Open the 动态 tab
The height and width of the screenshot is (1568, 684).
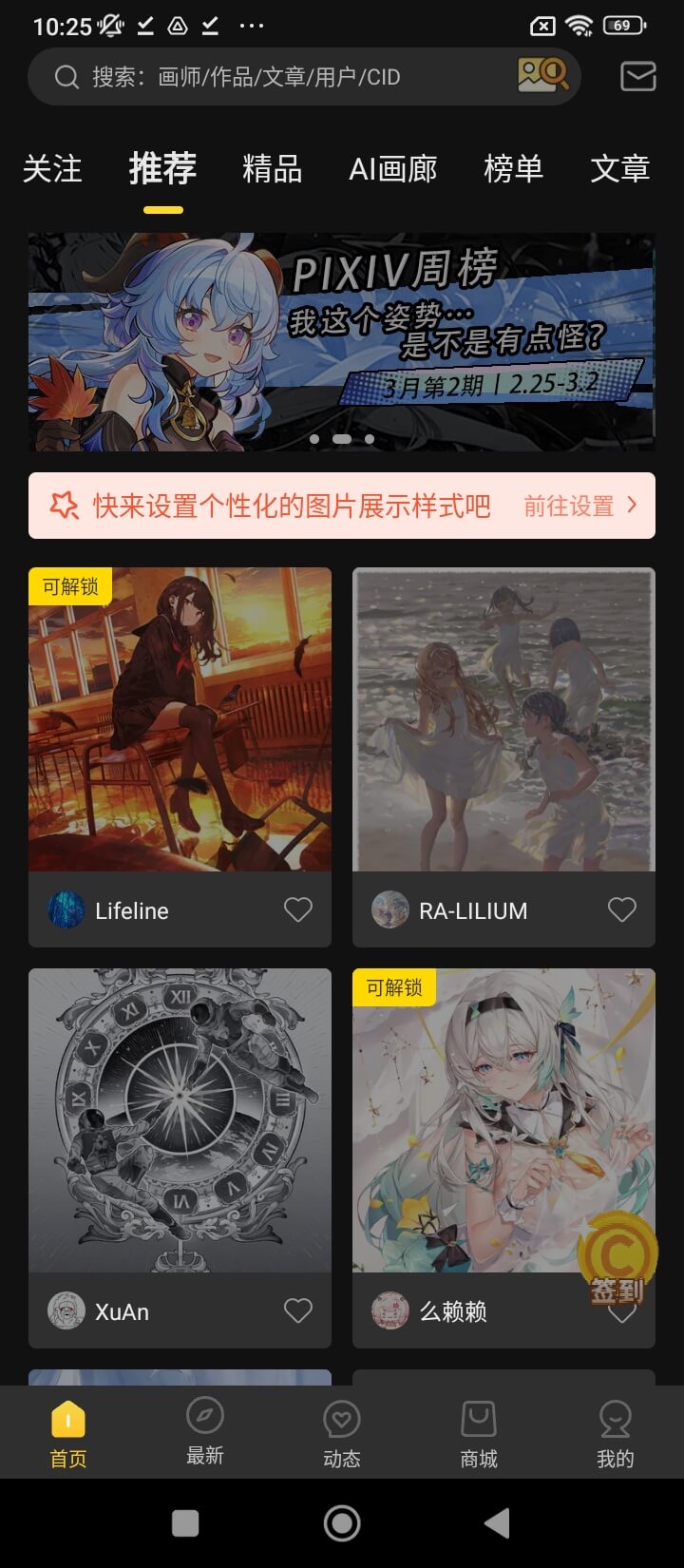[x=341, y=1432]
